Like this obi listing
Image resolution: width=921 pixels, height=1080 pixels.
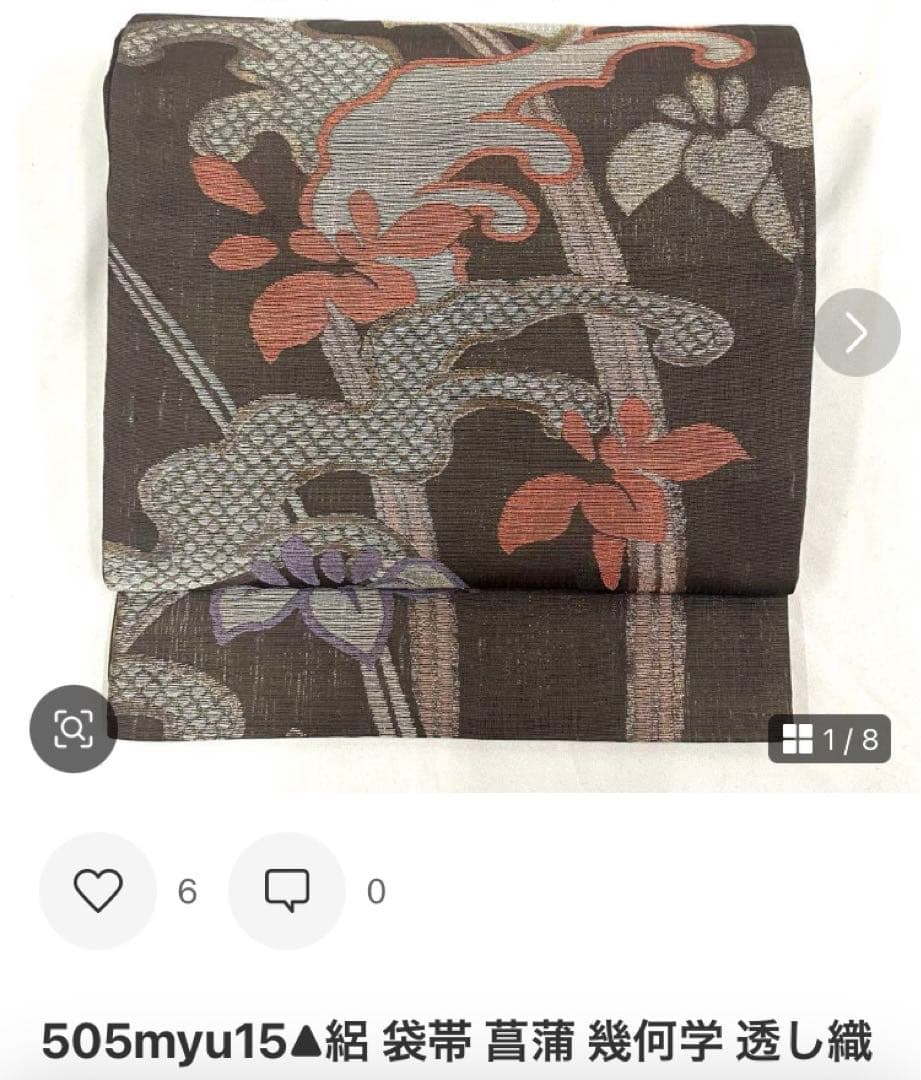click(x=98, y=891)
